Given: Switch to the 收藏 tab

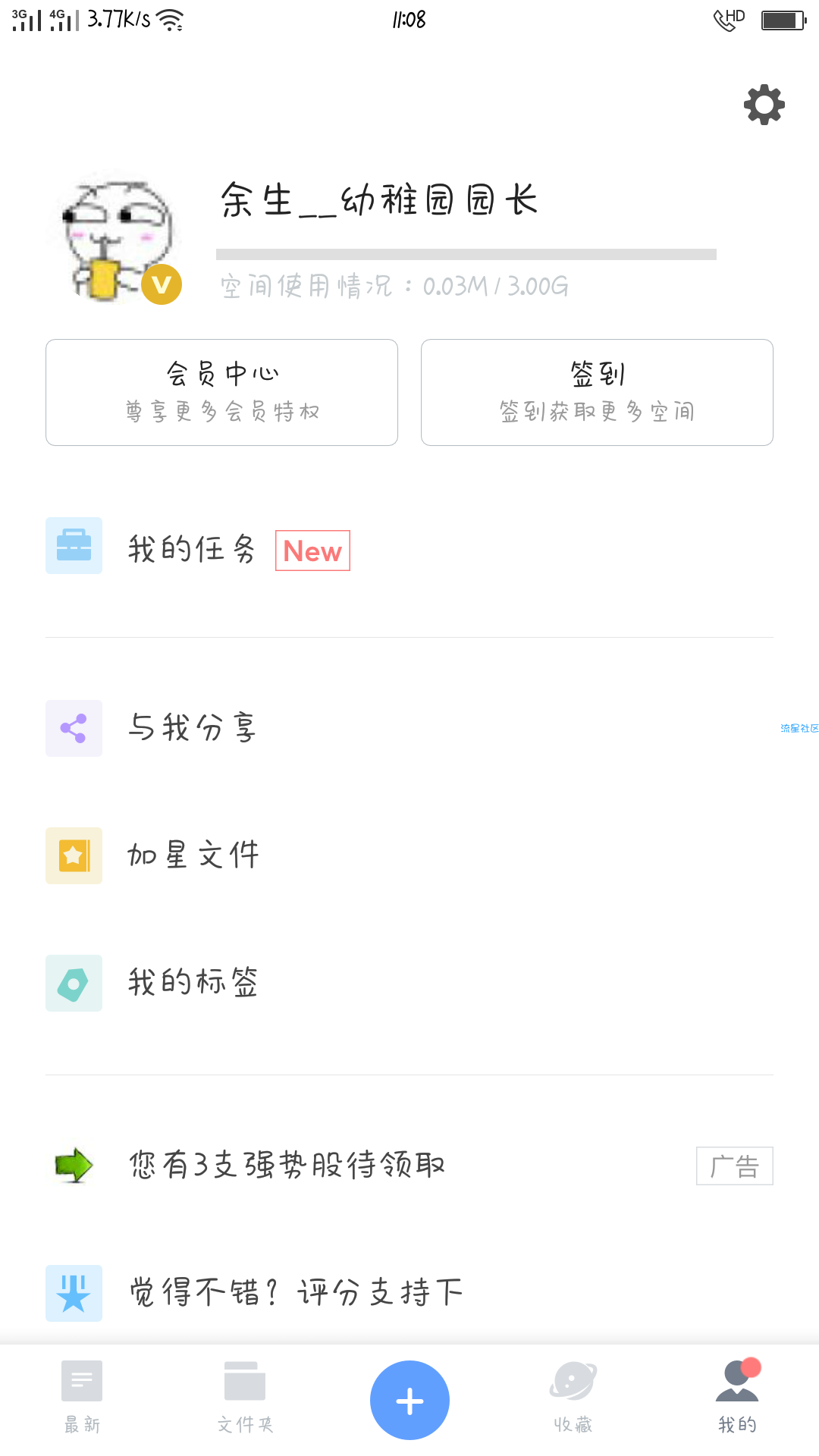Looking at the screenshot, I should [x=573, y=1397].
